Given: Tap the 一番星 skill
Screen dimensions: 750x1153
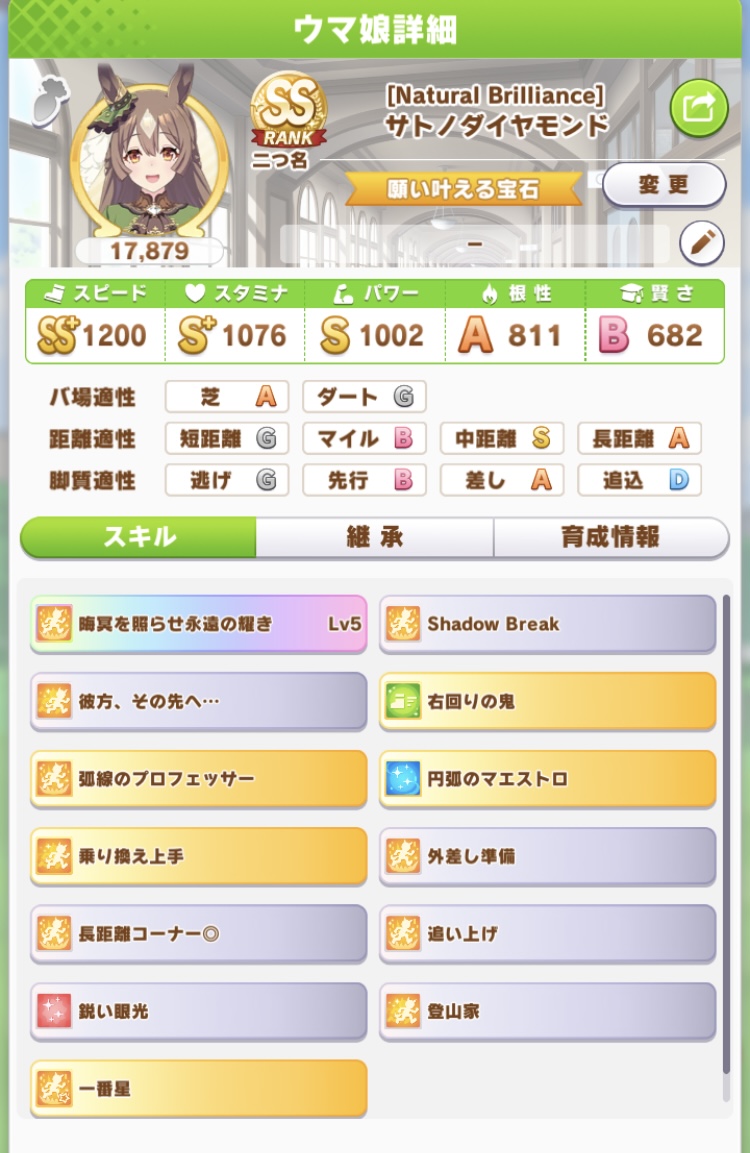Looking at the screenshot, I should click(x=198, y=1088).
